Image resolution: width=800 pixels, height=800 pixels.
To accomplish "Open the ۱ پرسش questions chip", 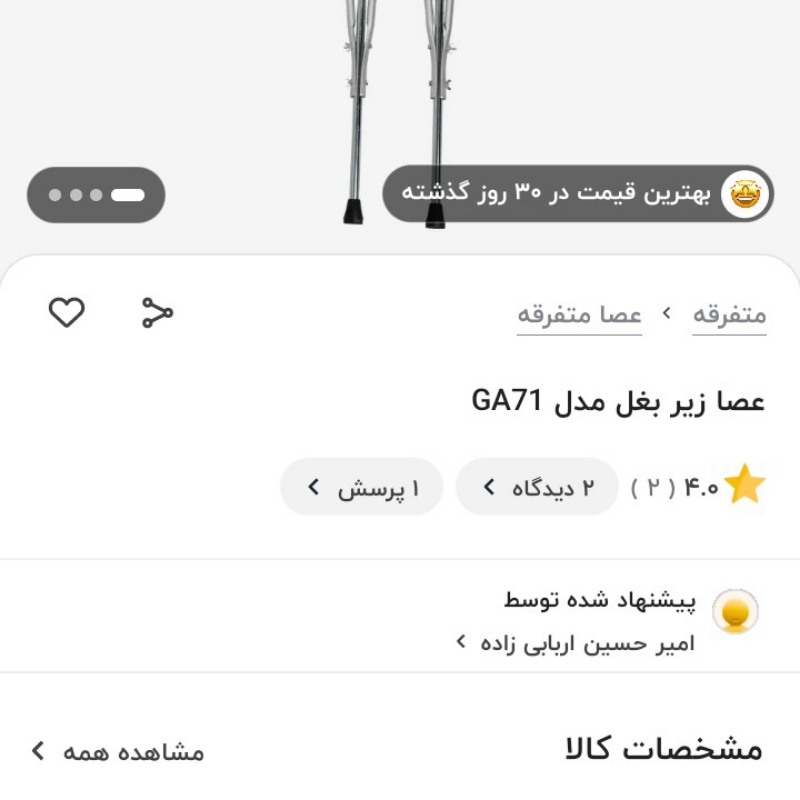I will [361, 487].
